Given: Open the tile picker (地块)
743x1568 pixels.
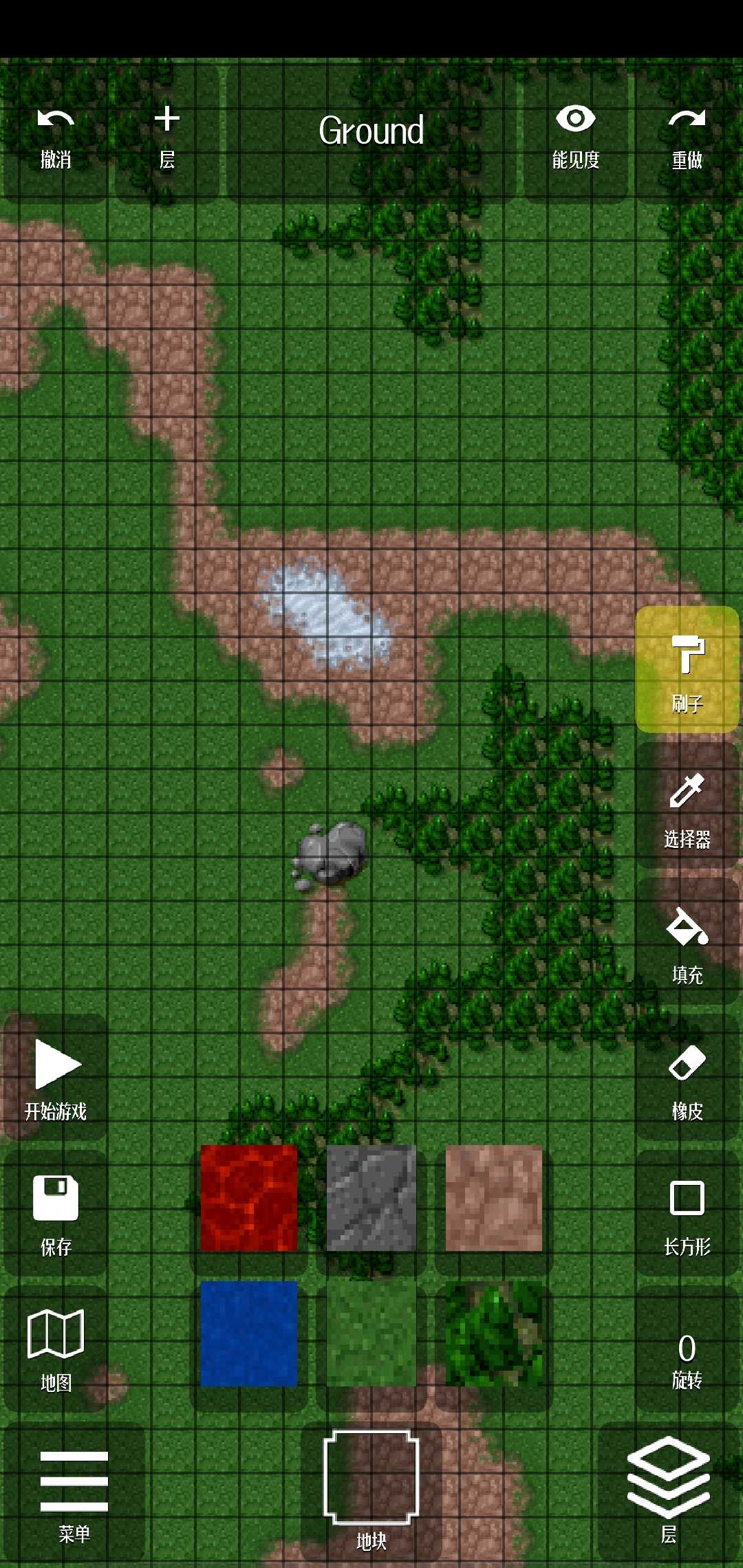Looking at the screenshot, I should [371, 1490].
